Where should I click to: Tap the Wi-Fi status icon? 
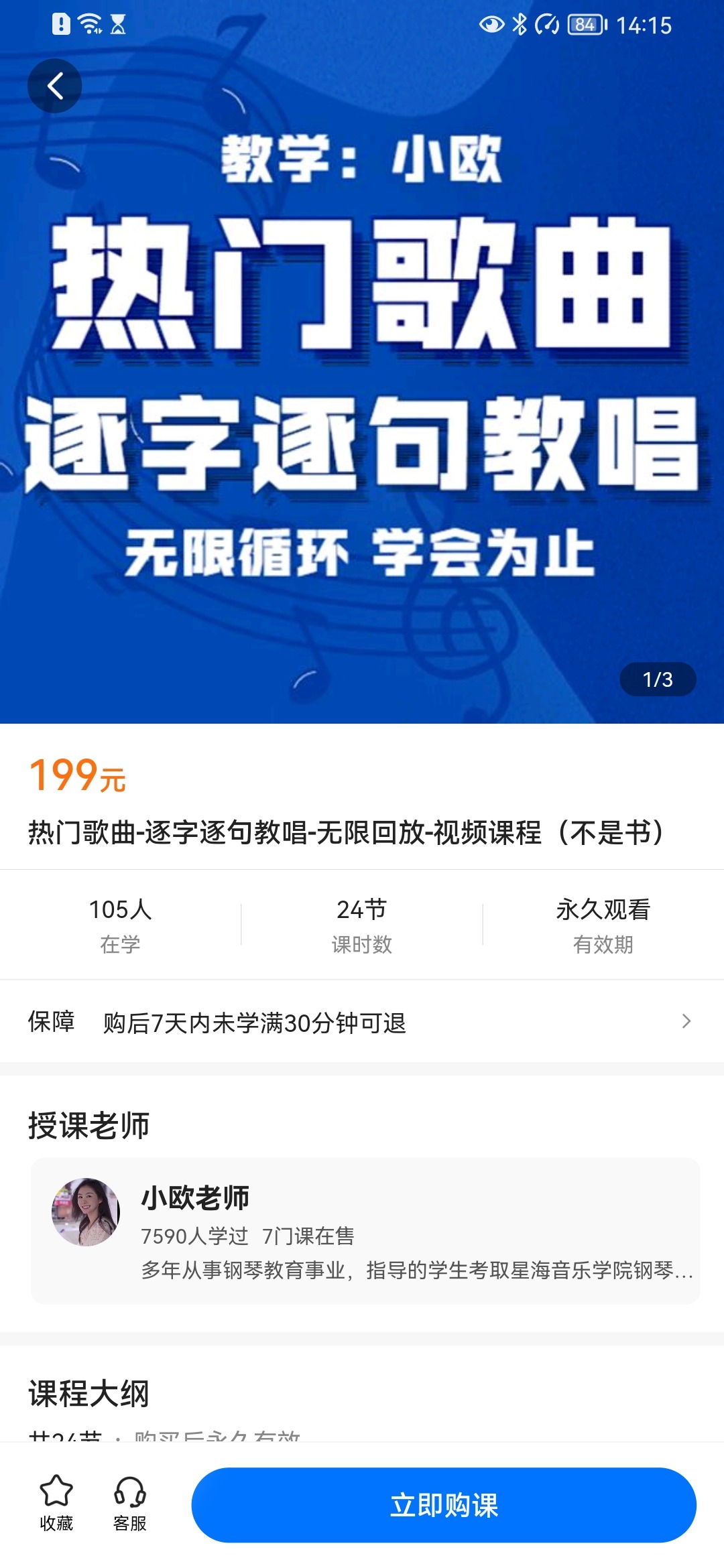click(88, 22)
